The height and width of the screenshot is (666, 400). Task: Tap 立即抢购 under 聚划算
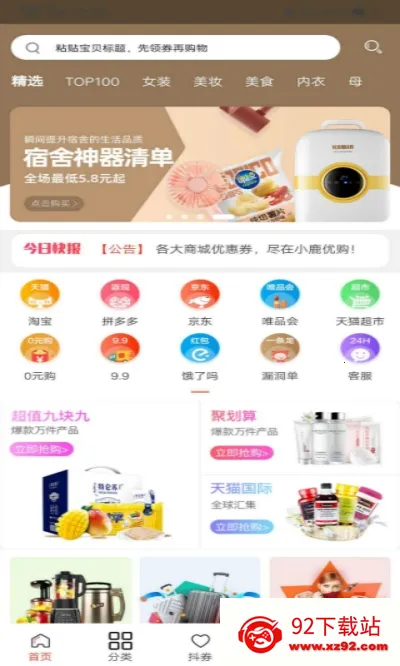coord(242,453)
